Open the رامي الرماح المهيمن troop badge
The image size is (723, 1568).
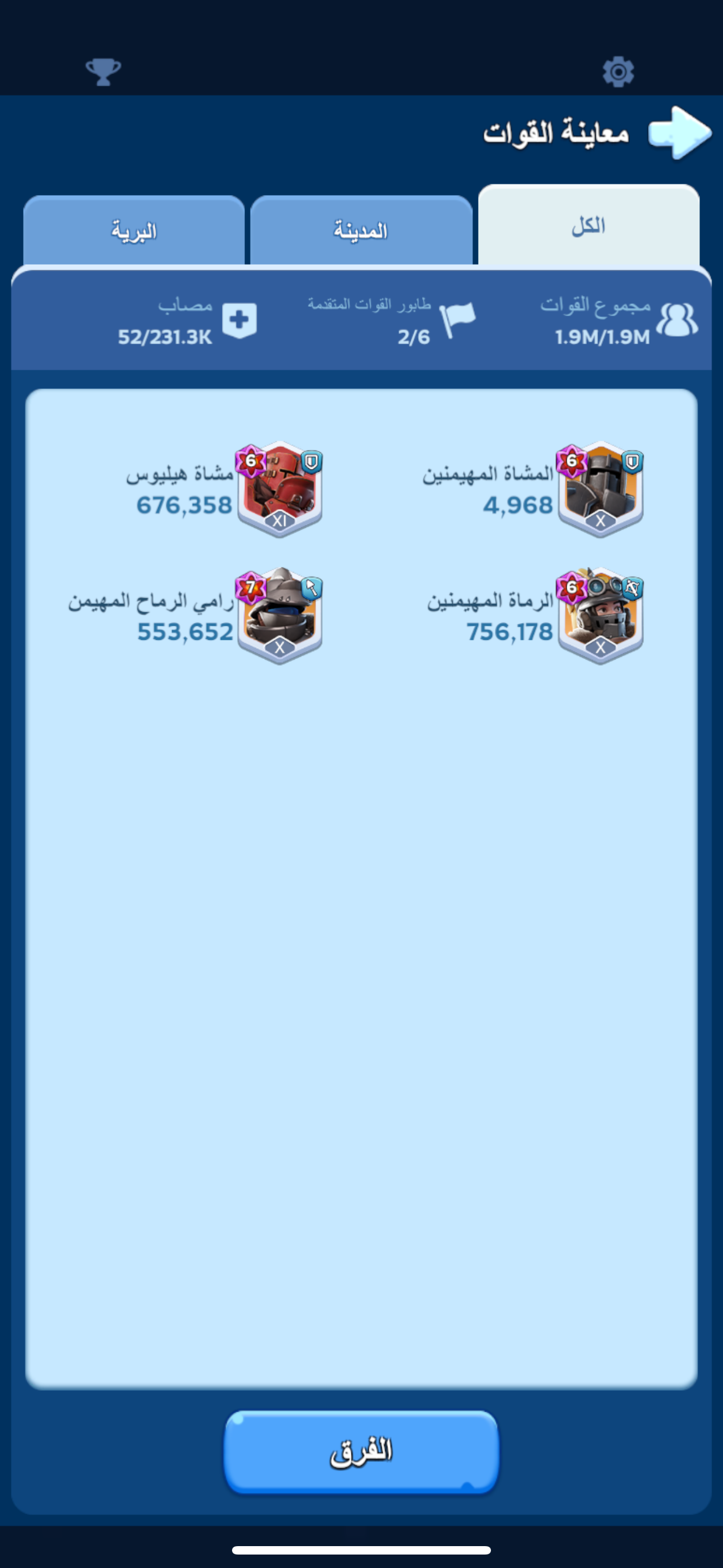279,615
